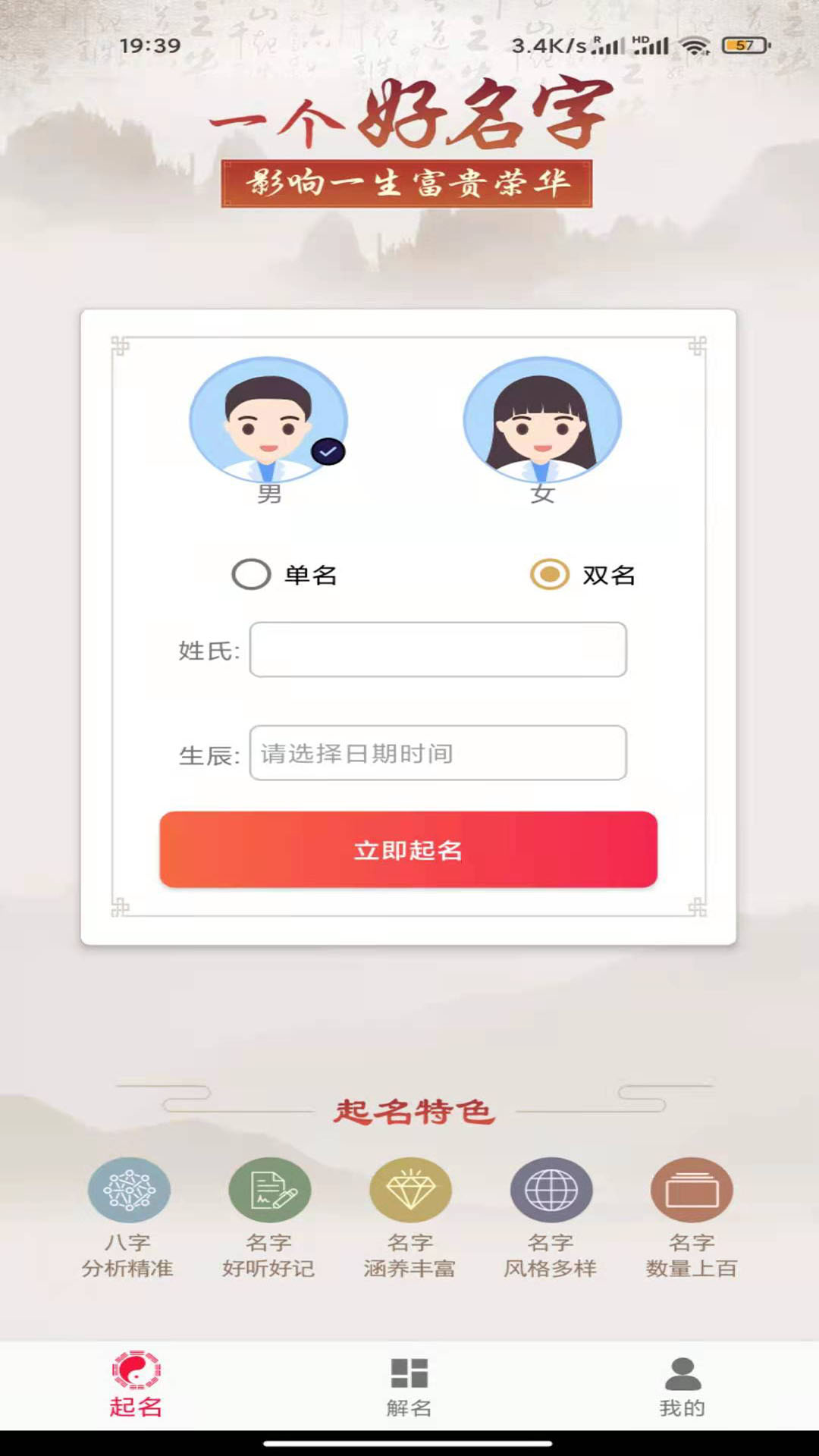The width and height of the screenshot is (819, 1456).
Task: Focus the 姓氏 surname input field
Action: pos(438,650)
